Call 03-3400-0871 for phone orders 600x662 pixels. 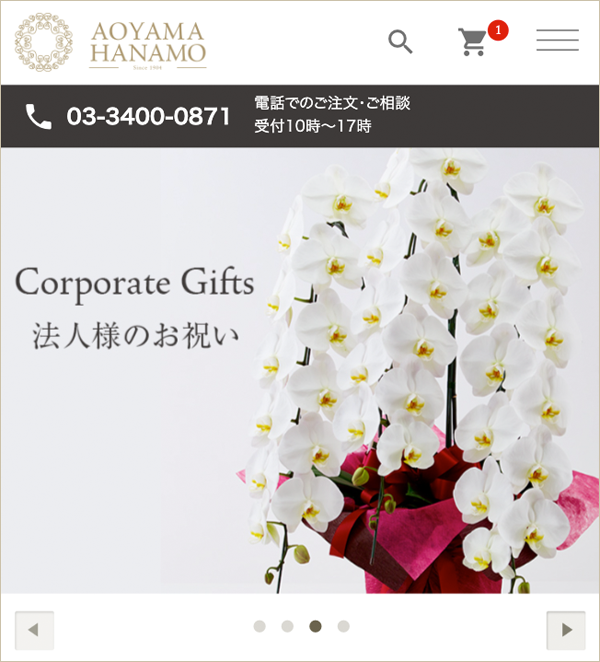click(x=148, y=116)
